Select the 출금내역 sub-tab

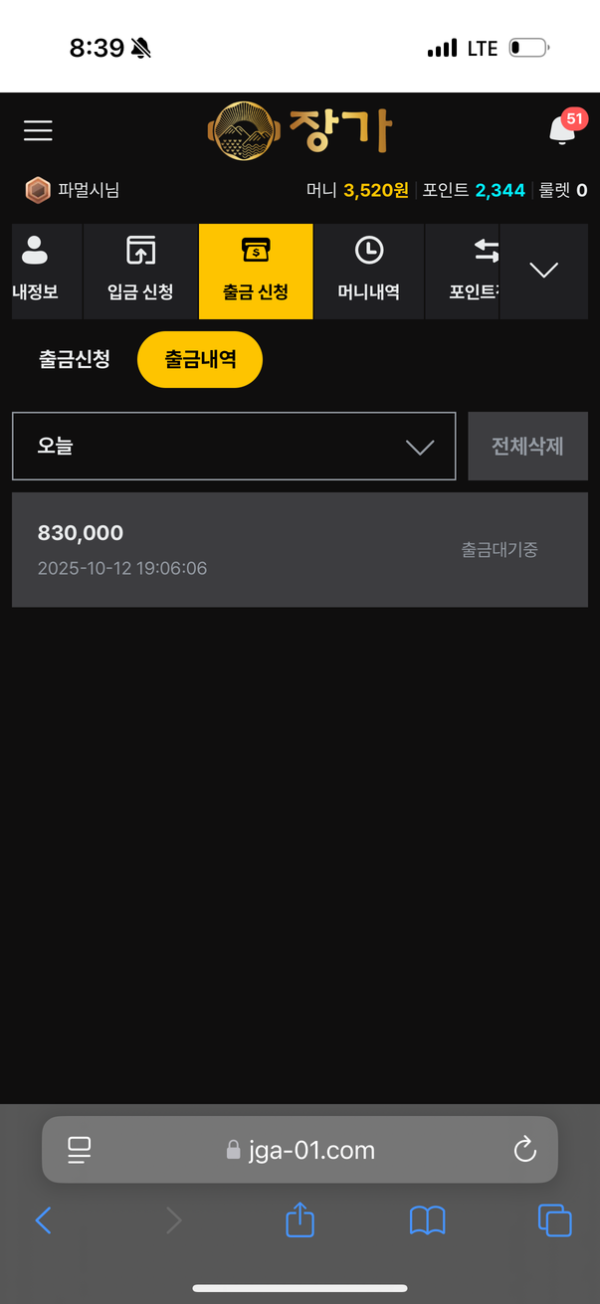click(200, 359)
